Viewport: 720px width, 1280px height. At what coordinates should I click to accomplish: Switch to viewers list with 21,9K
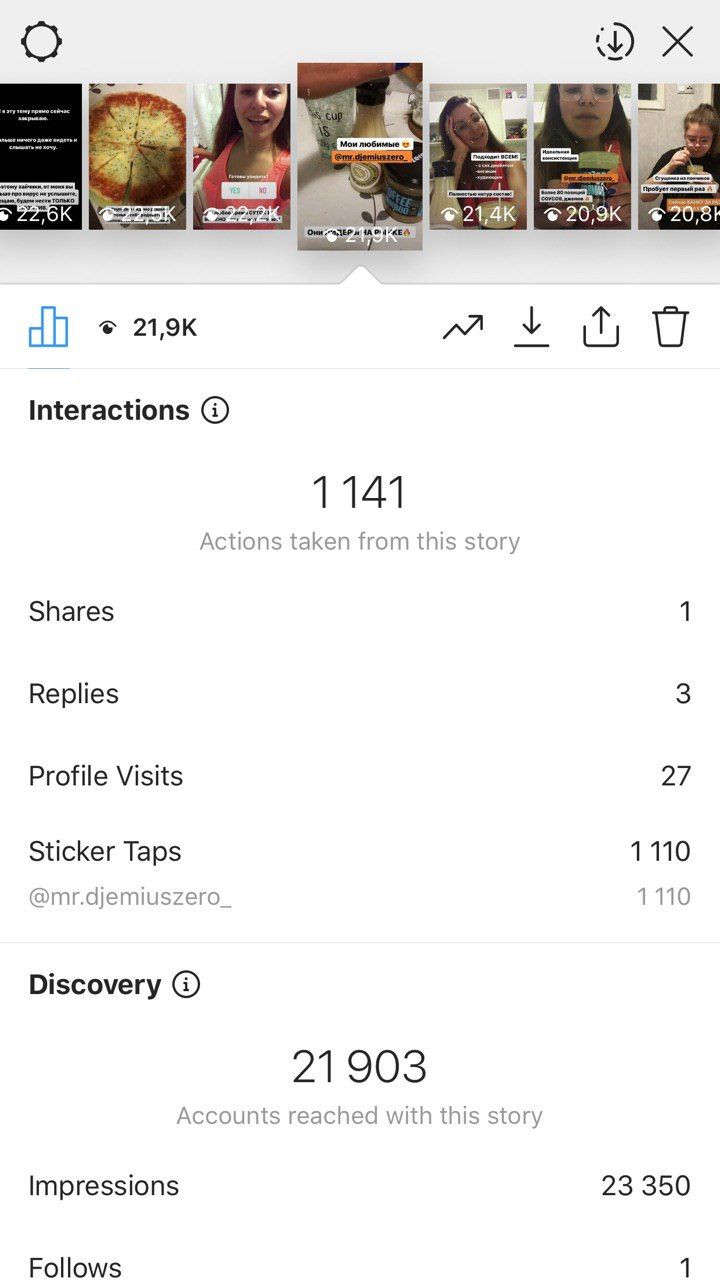[148, 328]
